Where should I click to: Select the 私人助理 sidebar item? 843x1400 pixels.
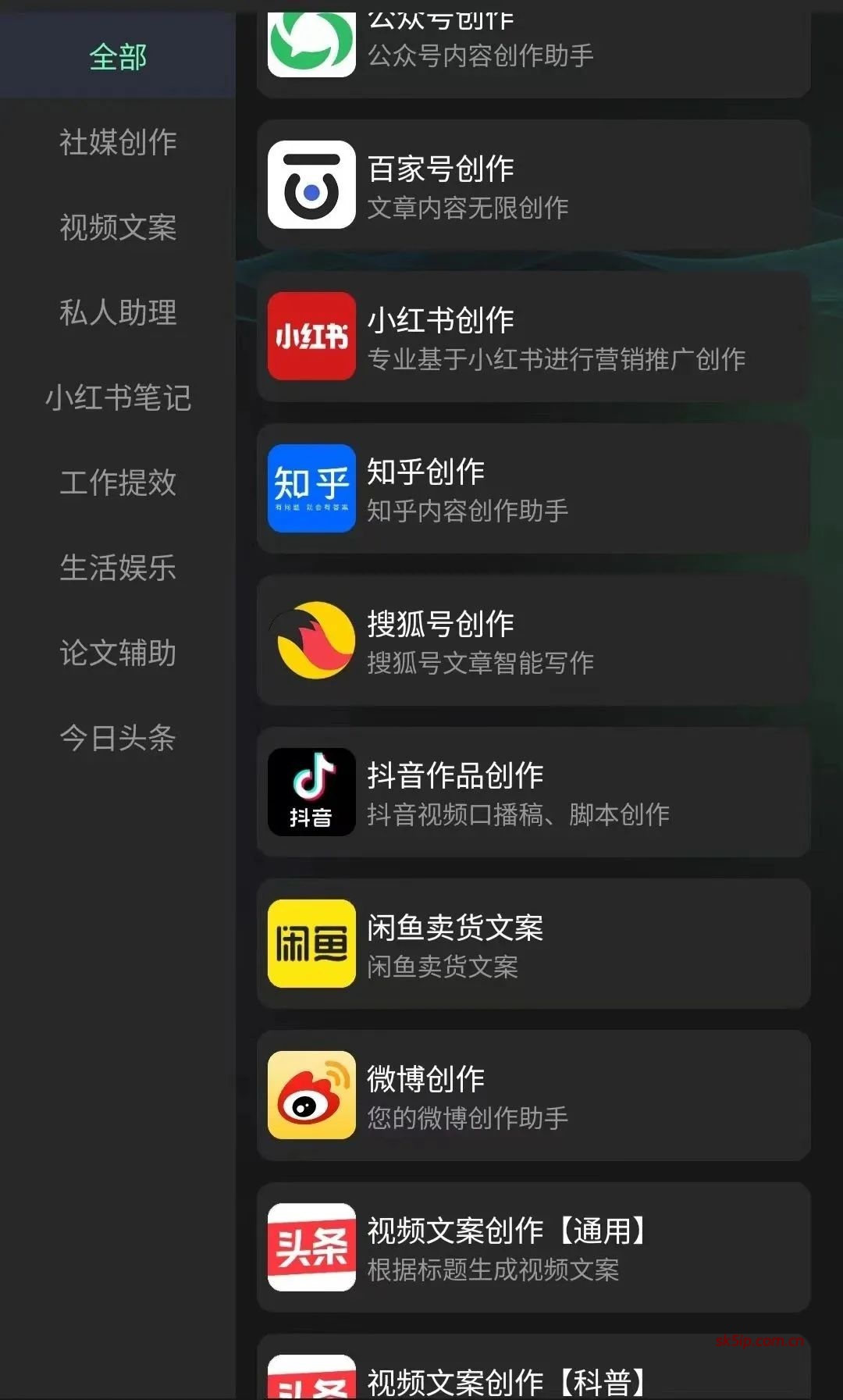tap(118, 314)
